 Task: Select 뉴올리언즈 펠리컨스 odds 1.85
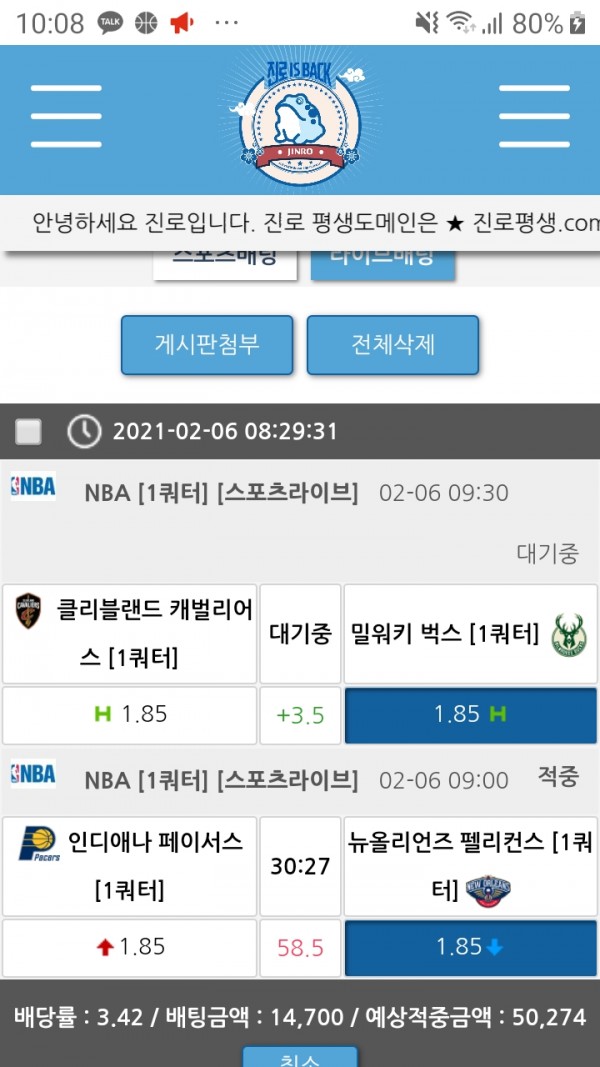pyautogui.click(x=471, y=946)
